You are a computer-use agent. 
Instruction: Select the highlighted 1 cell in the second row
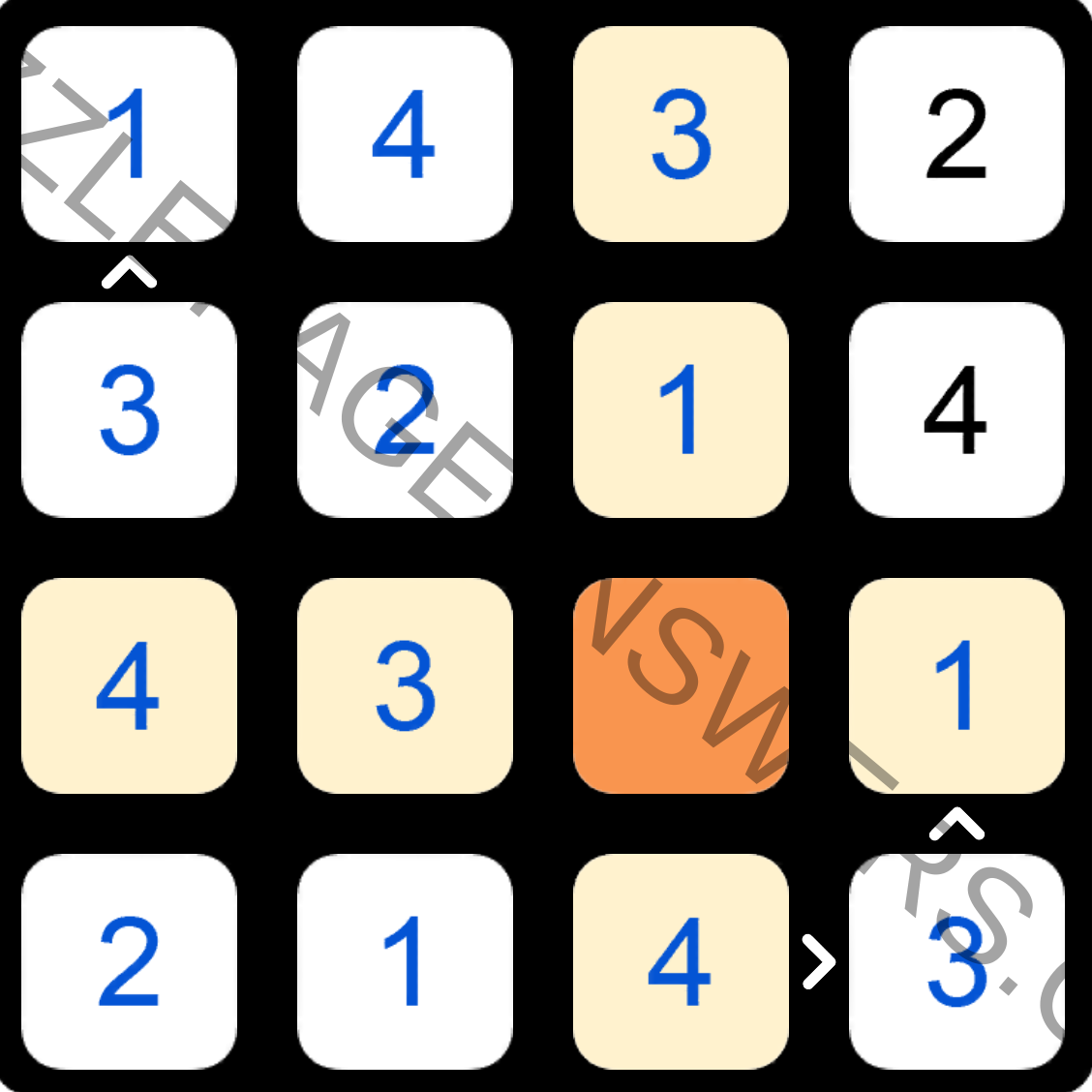681,409
